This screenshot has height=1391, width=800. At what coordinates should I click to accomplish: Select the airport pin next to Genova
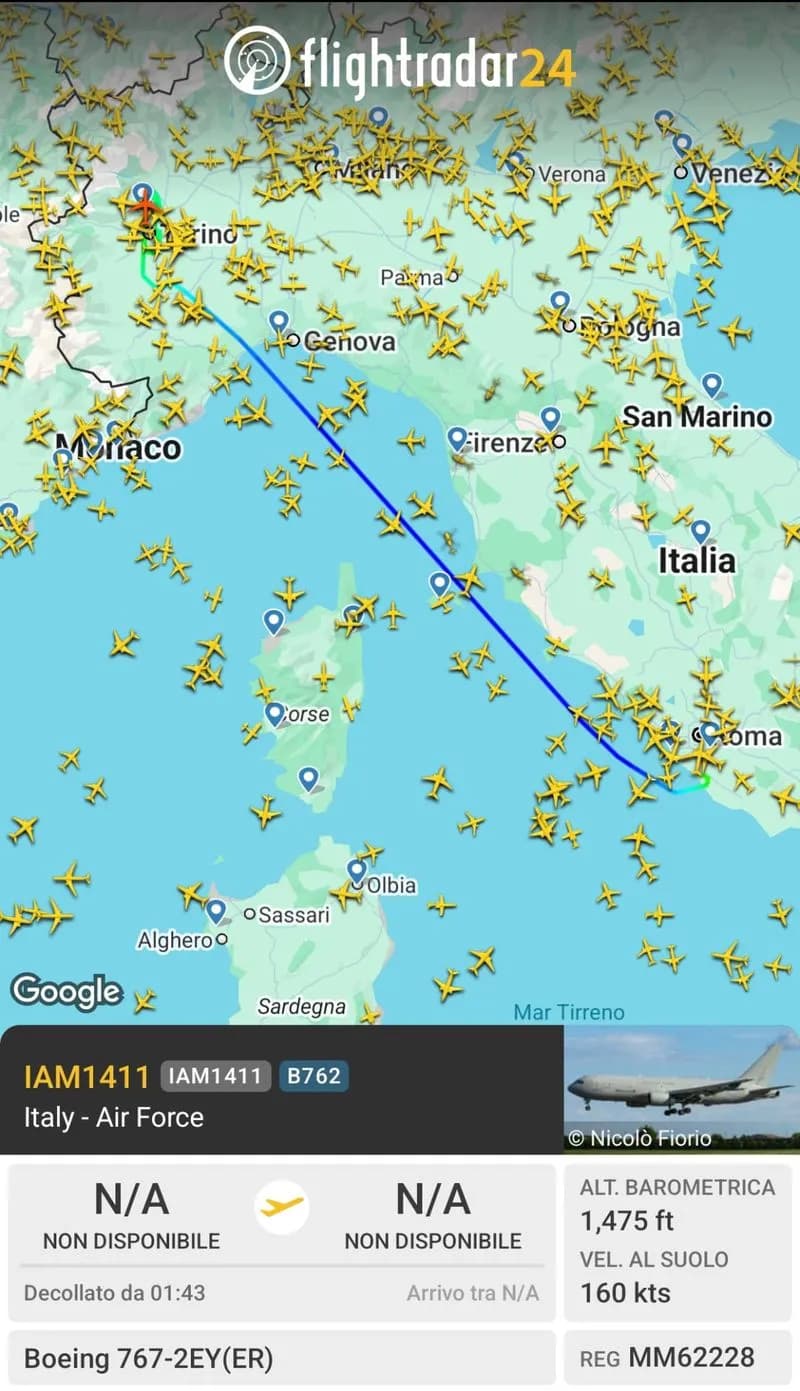tap(279, 322)
